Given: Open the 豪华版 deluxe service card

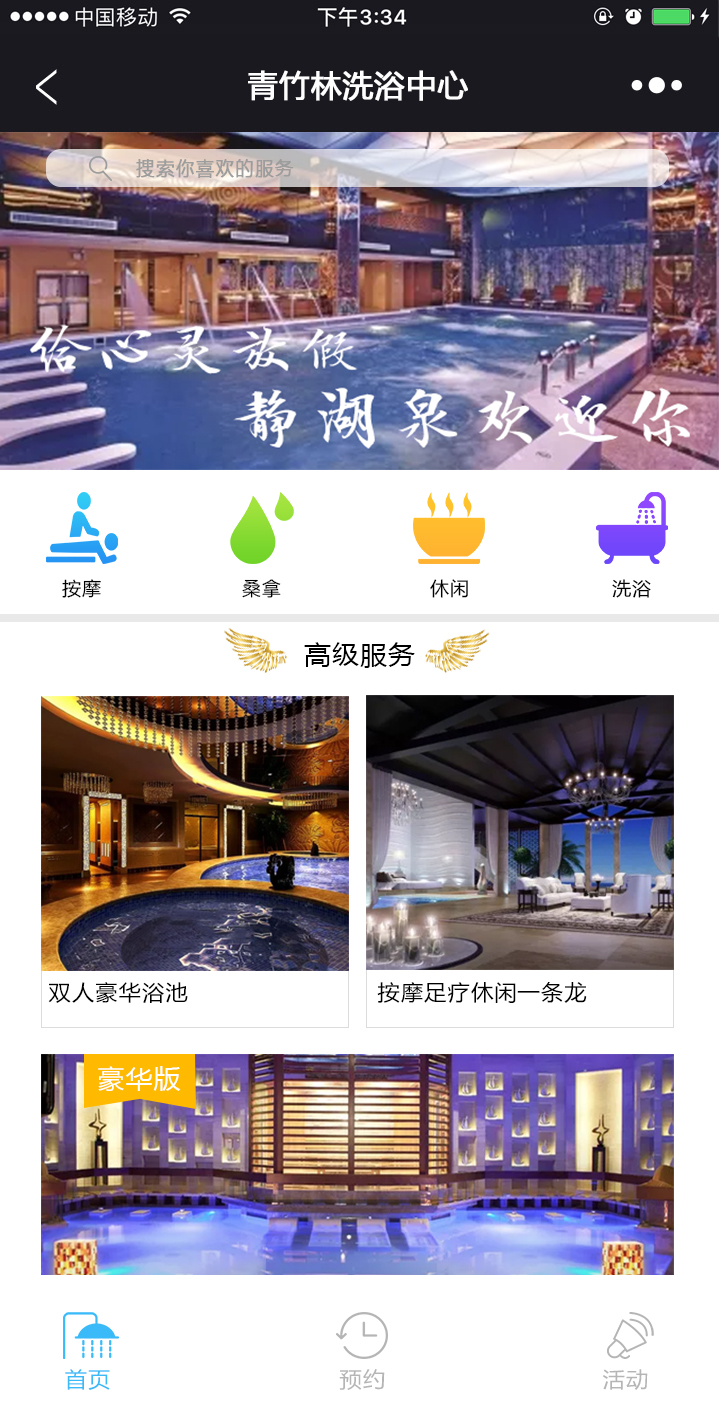Looking at the screenshot, I should pyautogui.click(x=357, y=1165).
